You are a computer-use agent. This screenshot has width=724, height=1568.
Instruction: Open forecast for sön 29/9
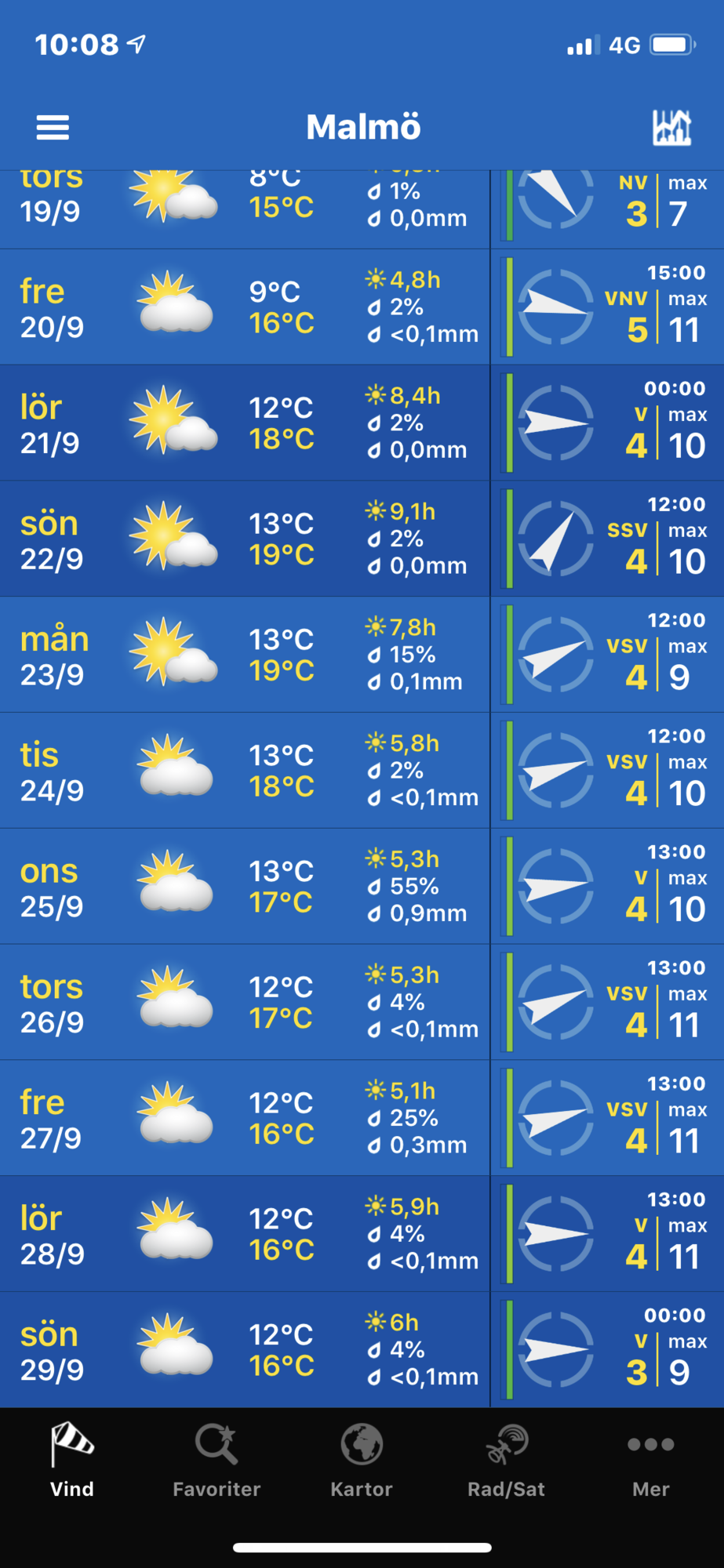point(245,1350)
